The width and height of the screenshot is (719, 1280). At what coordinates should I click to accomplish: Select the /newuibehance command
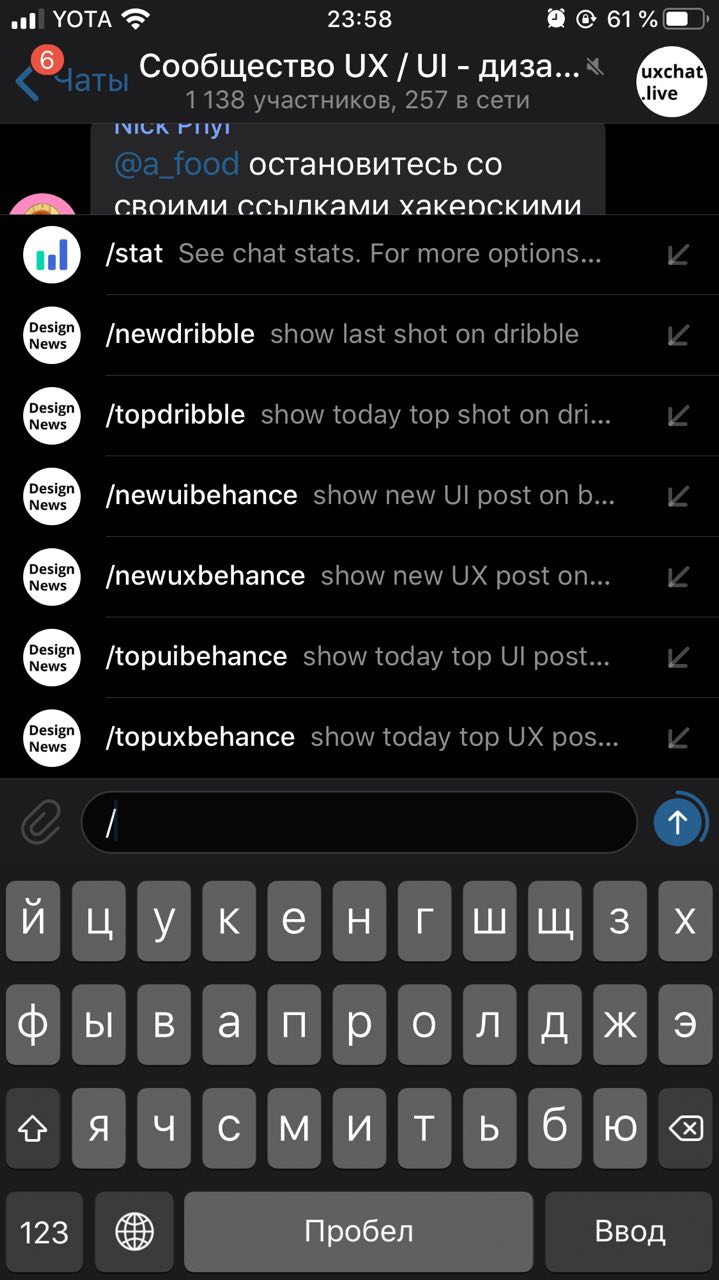pos(359,496)
